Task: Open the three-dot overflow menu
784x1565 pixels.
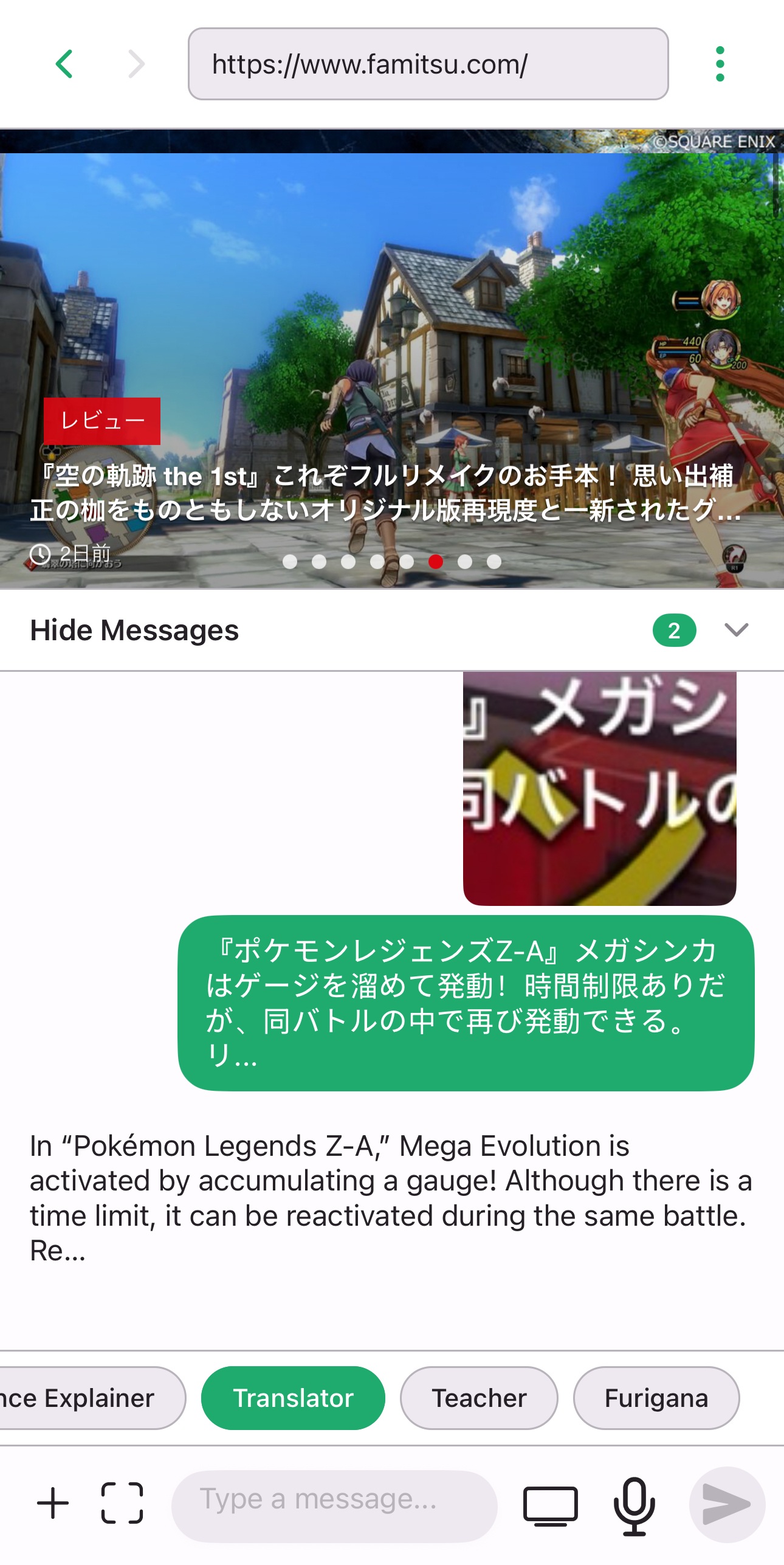Action: 720,64
